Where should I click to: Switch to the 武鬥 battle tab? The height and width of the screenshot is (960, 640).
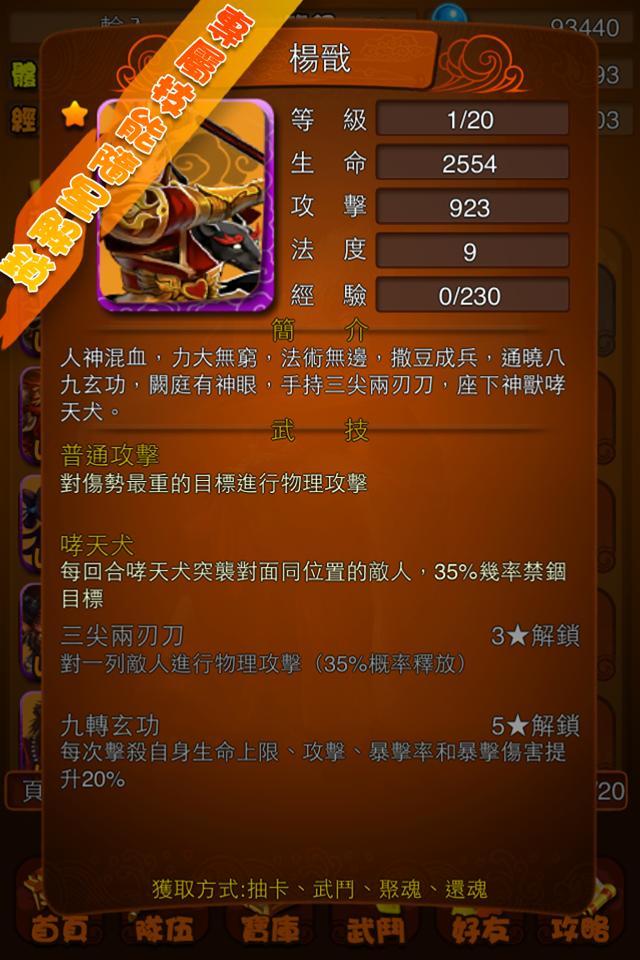[372, 928]
